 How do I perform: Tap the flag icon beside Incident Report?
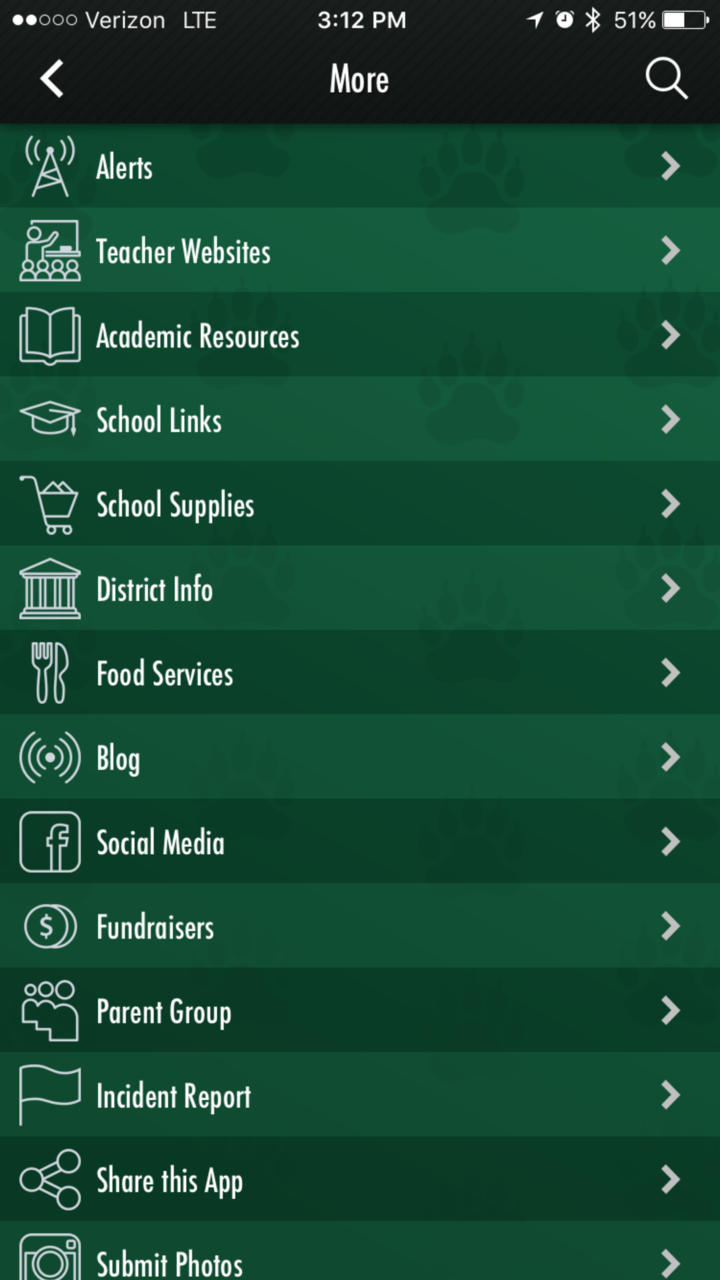[x=50, y=1096]
